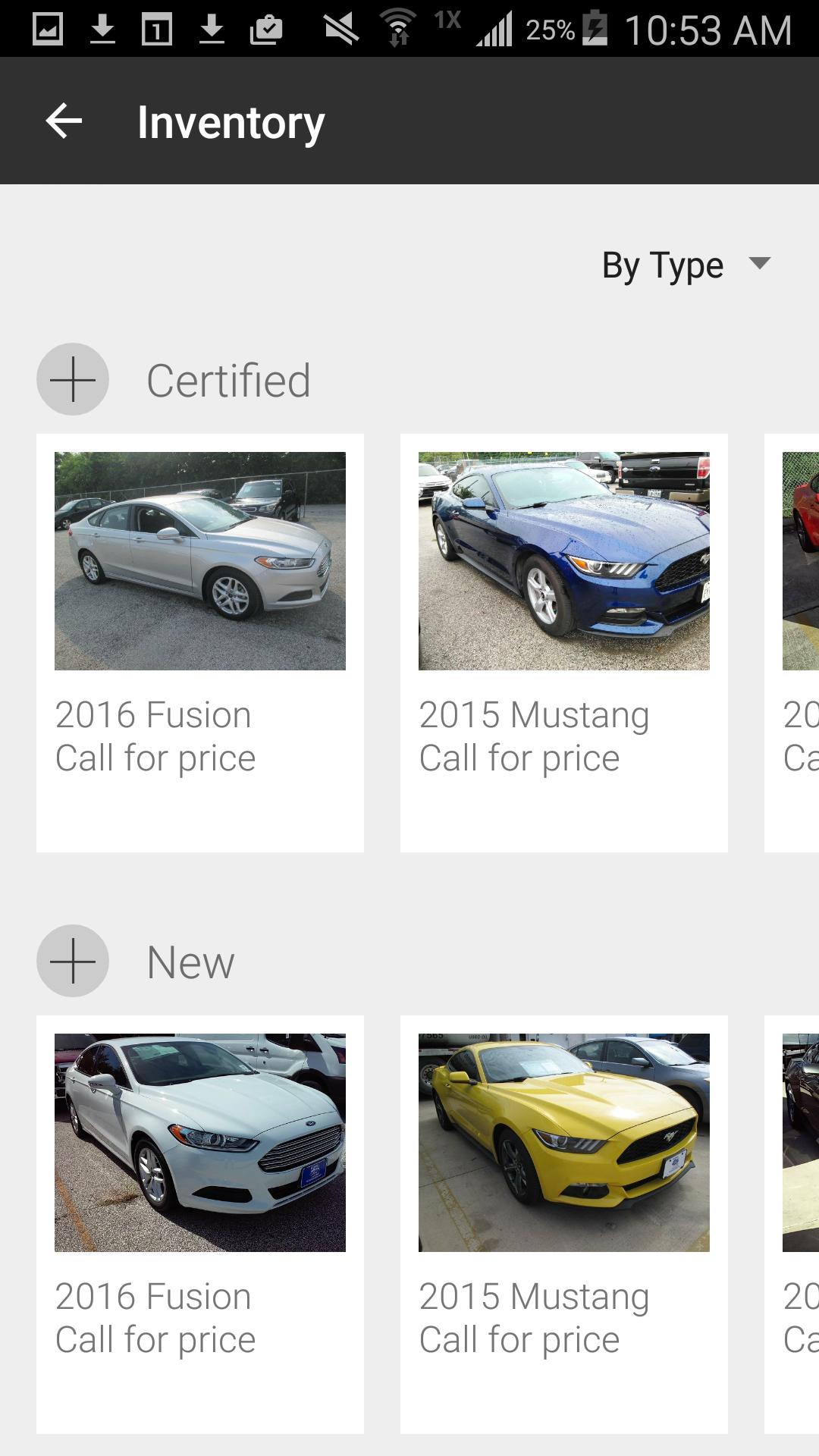819x1456 pixels.
Task: Open the new yellow 2015 Mustang listing
Action: pos(564,1224)
